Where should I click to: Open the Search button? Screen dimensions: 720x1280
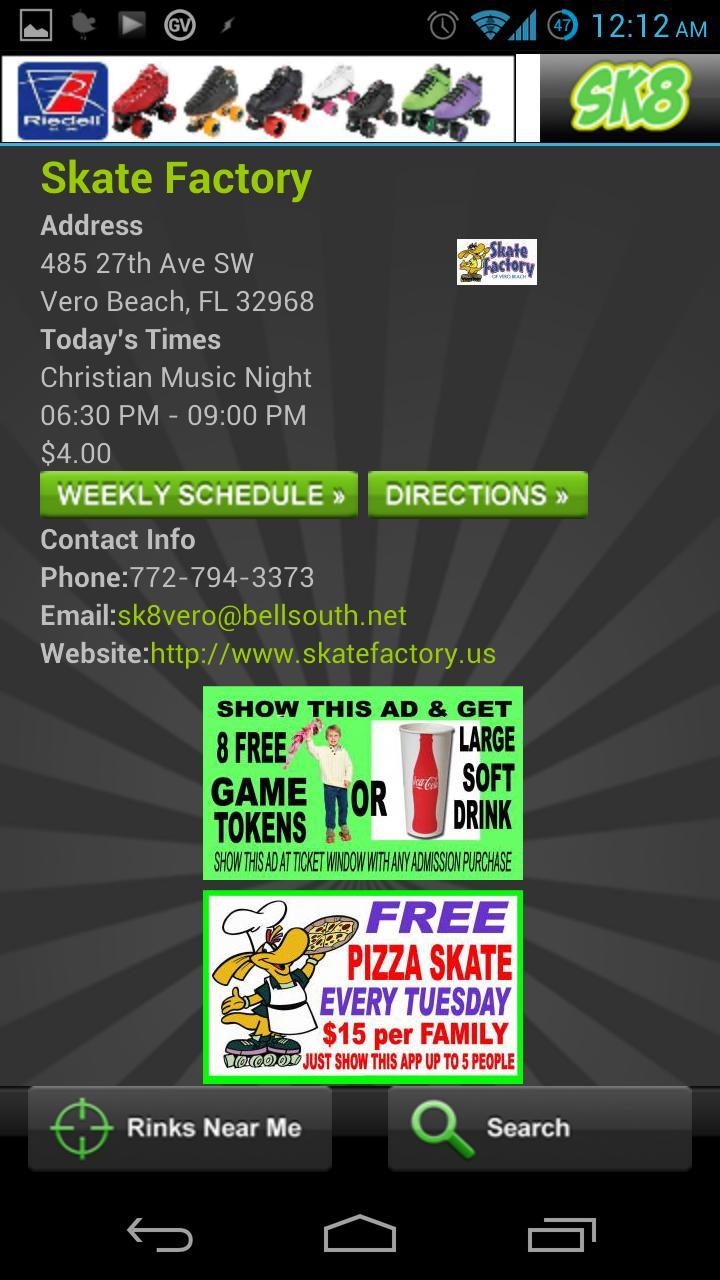click(x=539, y=1128)
